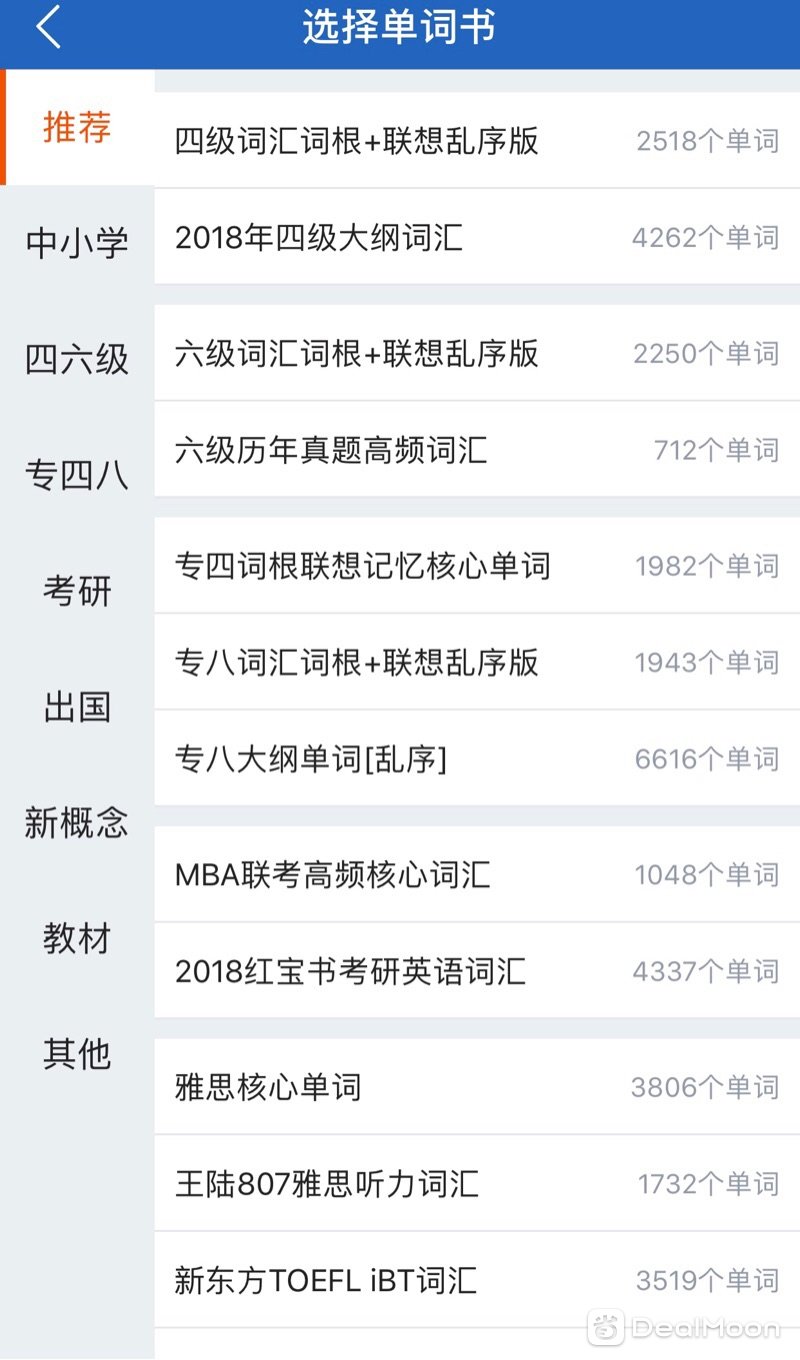Switch to the 四六级 category
This screenshot has height=1360, width=800.
(x=77, y=359)
